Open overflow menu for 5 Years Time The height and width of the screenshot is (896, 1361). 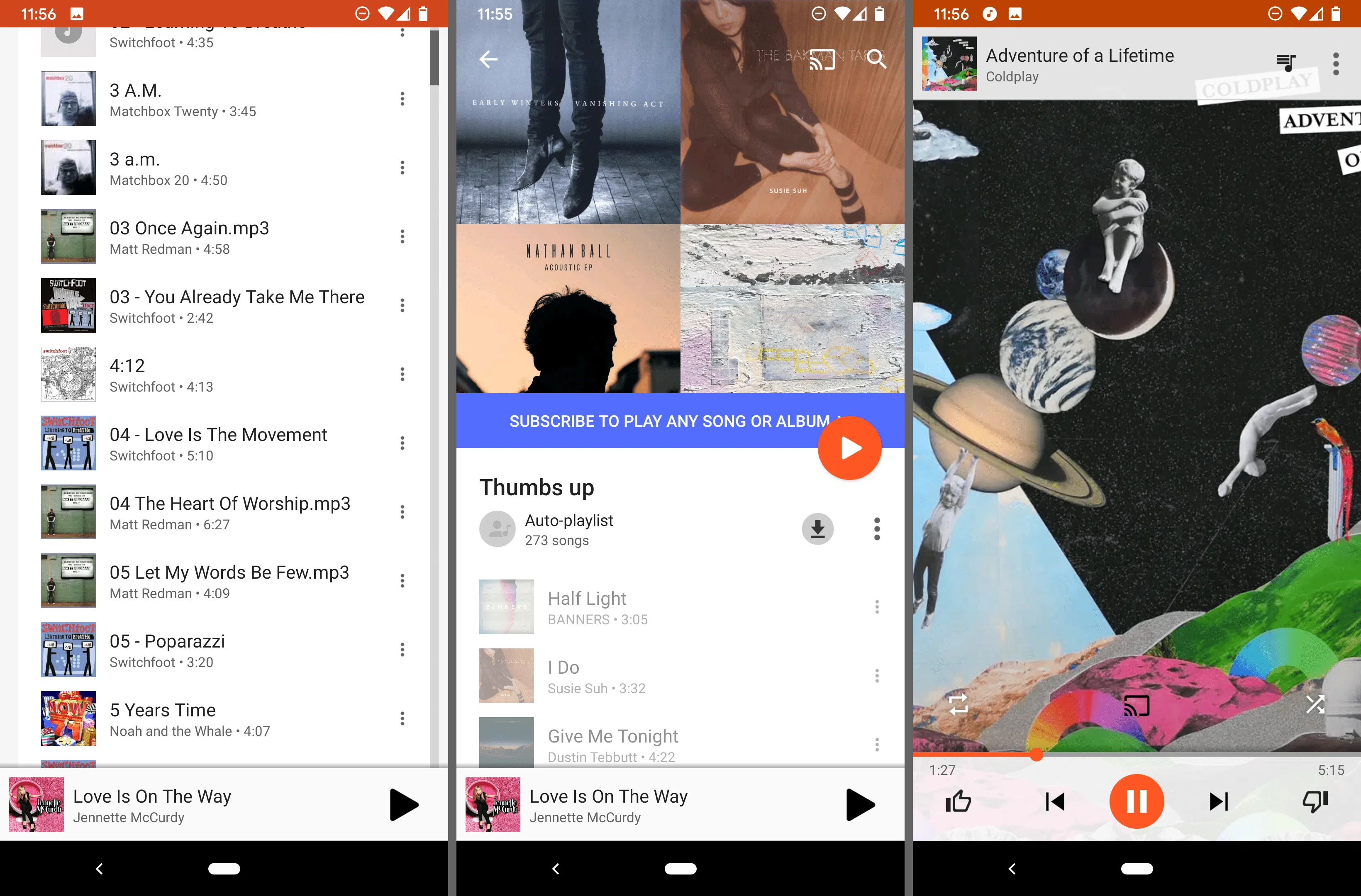tap(402, 718)
